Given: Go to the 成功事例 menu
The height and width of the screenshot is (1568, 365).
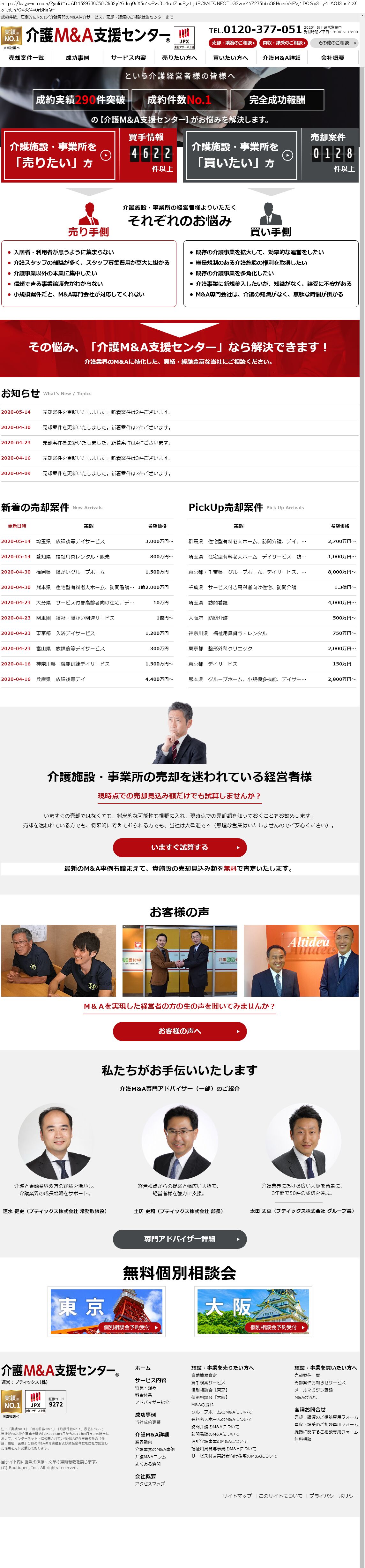Looking at the screenshot, I should tap(77, 58).
